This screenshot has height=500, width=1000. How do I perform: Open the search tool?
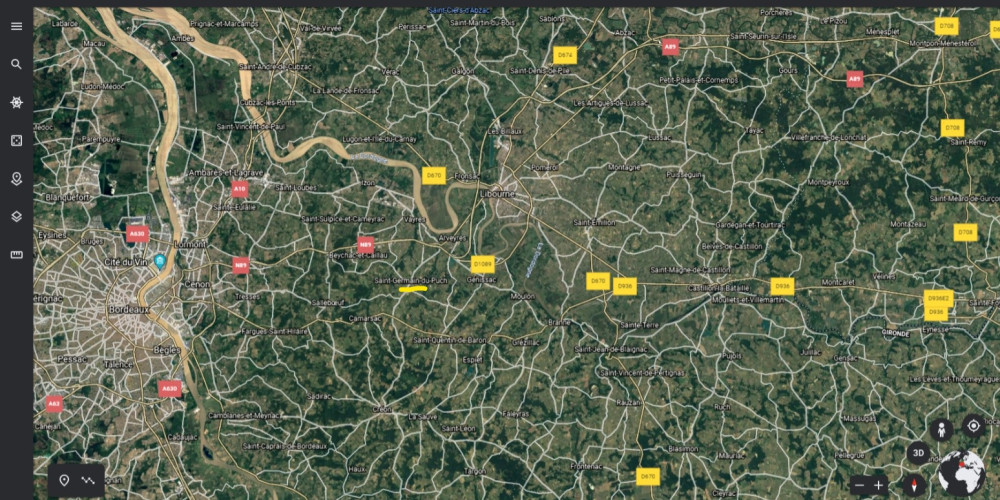(16, 64)
